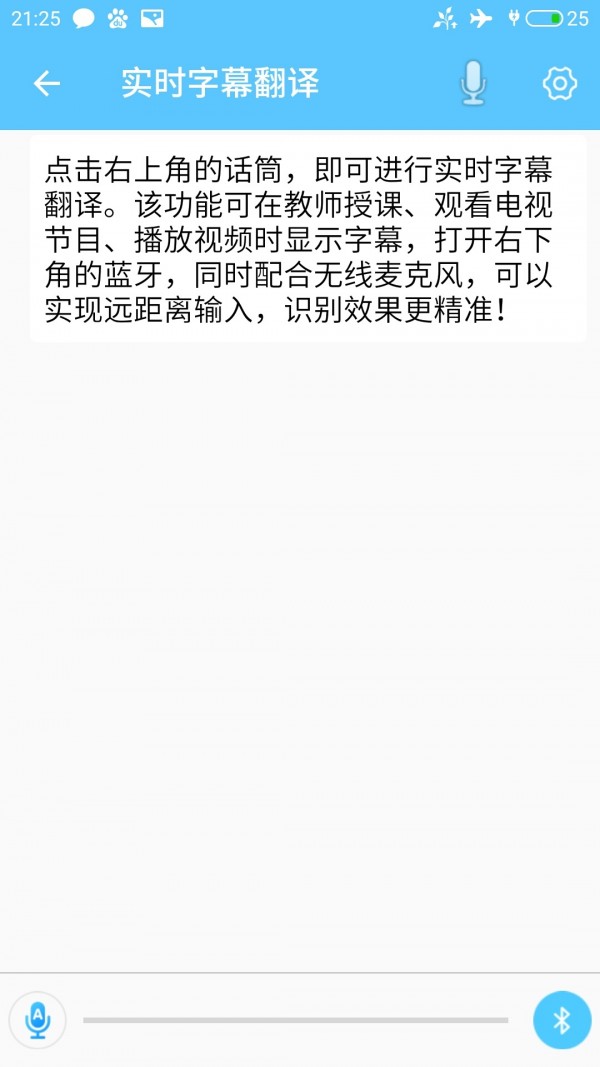Turn on the Bluetooth button
Image resolution: width=600 pixels, height=1067 pixels.
[562, 1020]
